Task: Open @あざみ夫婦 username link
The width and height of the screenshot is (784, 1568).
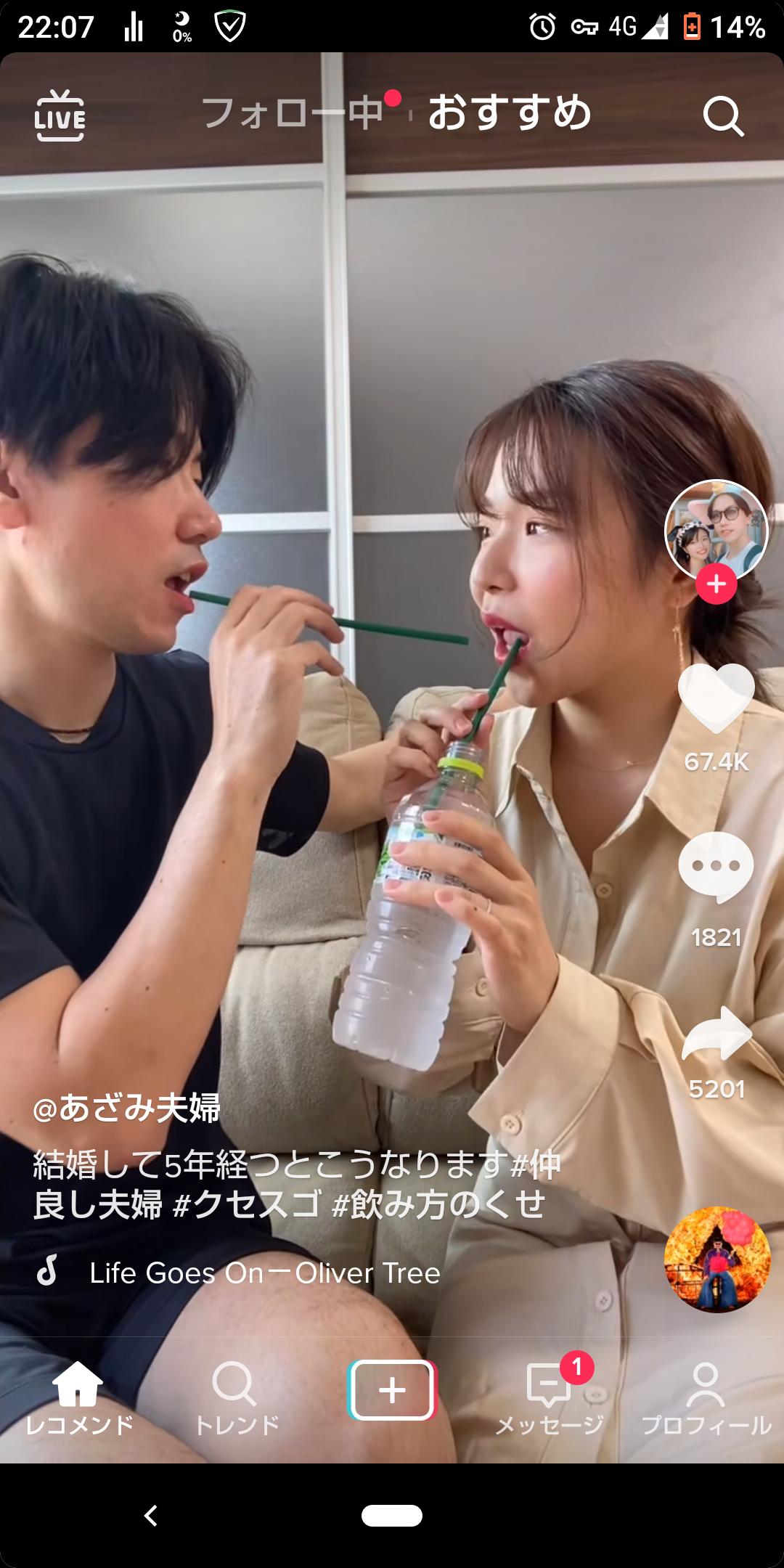Action: 126,1108
